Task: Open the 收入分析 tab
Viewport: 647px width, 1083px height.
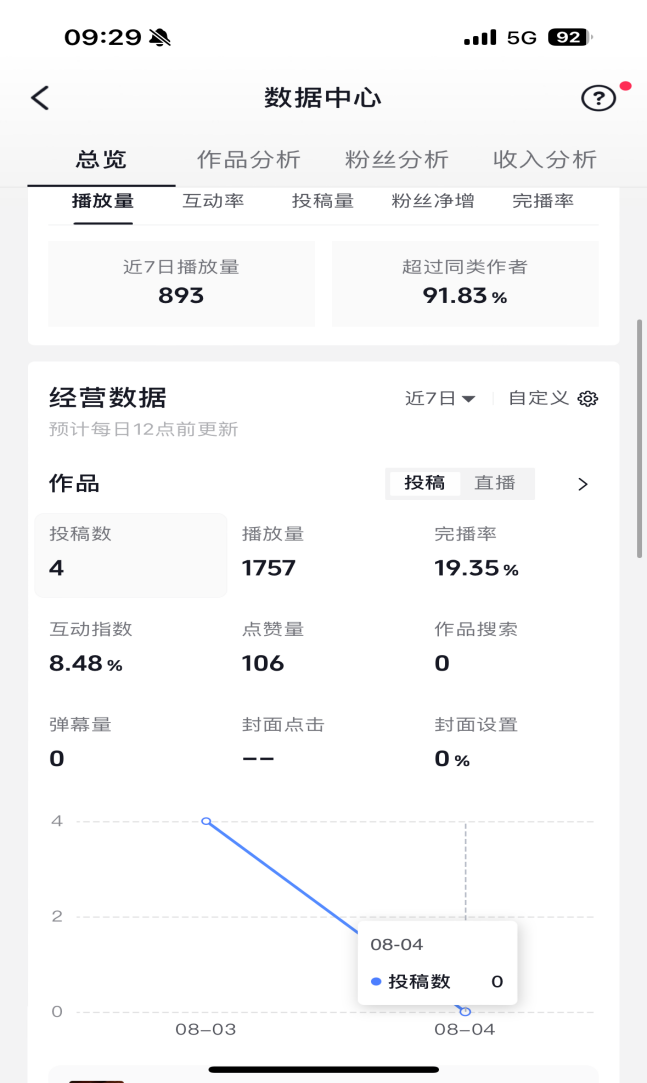Action: 544,159
